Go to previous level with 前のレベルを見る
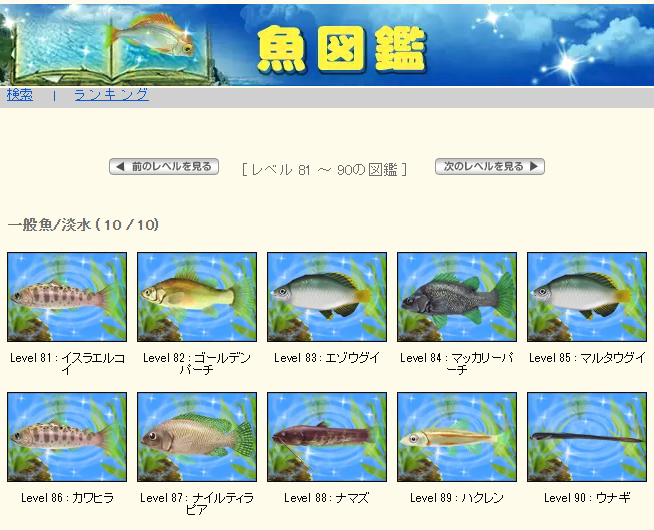This screenshot has width=654, height=530. (164, 167)
